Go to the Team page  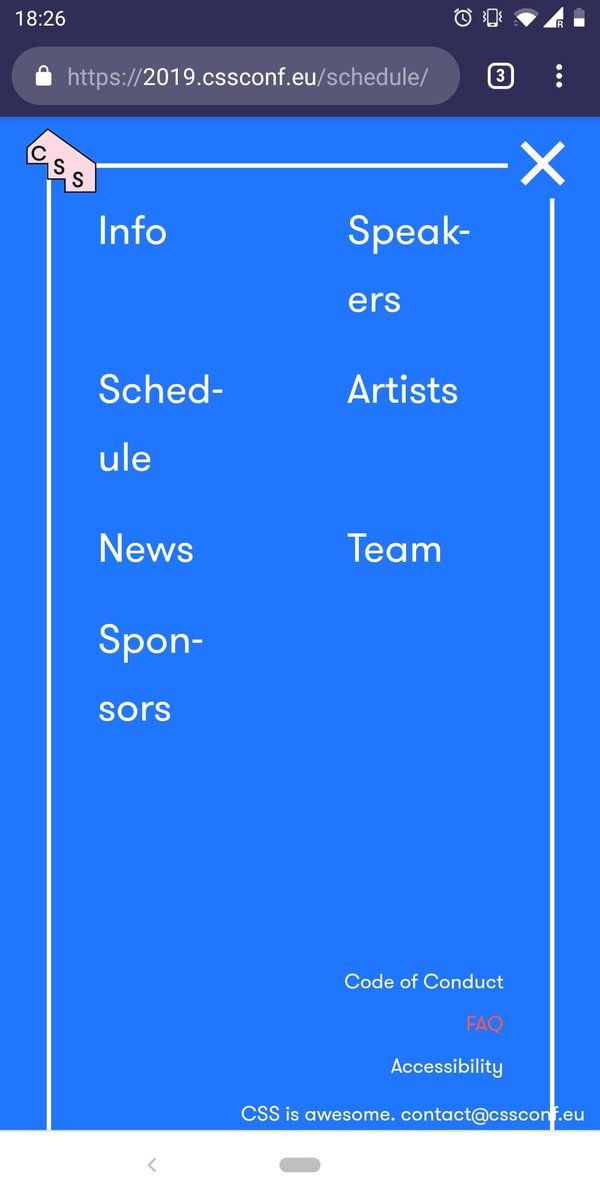(394, 549)
